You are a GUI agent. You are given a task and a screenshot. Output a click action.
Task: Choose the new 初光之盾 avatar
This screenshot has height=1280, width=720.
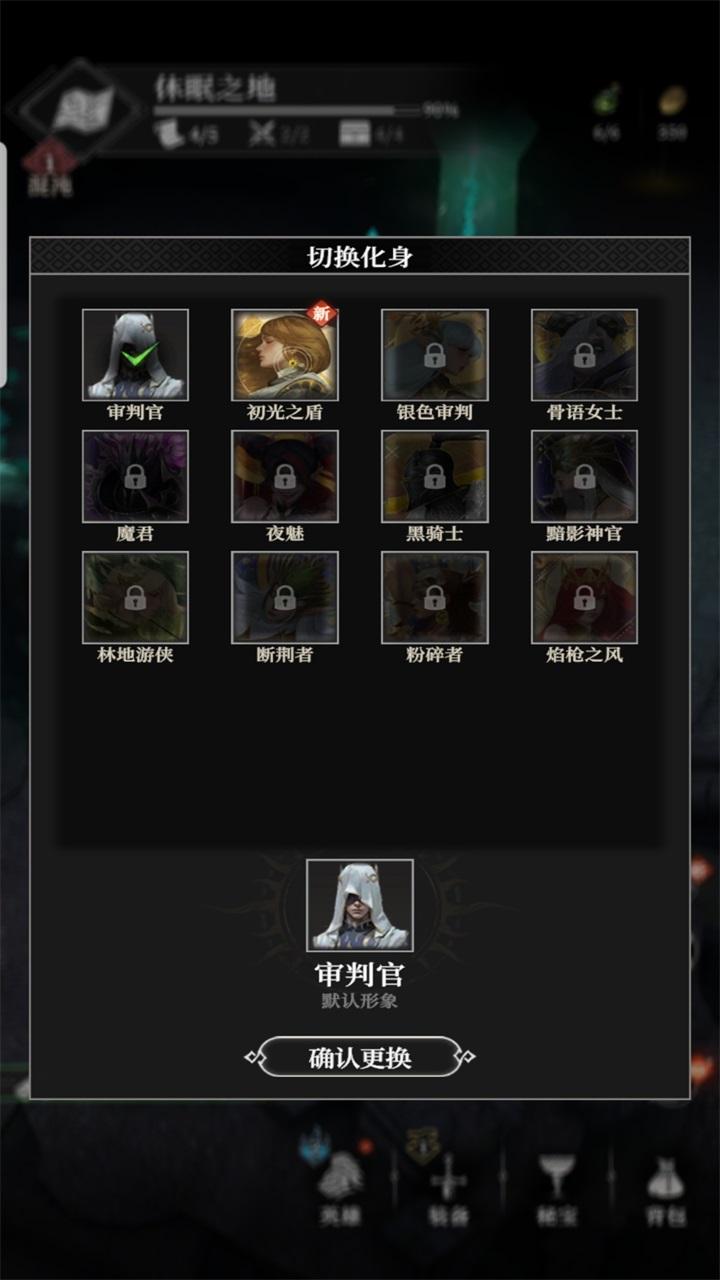pos(285,355)
